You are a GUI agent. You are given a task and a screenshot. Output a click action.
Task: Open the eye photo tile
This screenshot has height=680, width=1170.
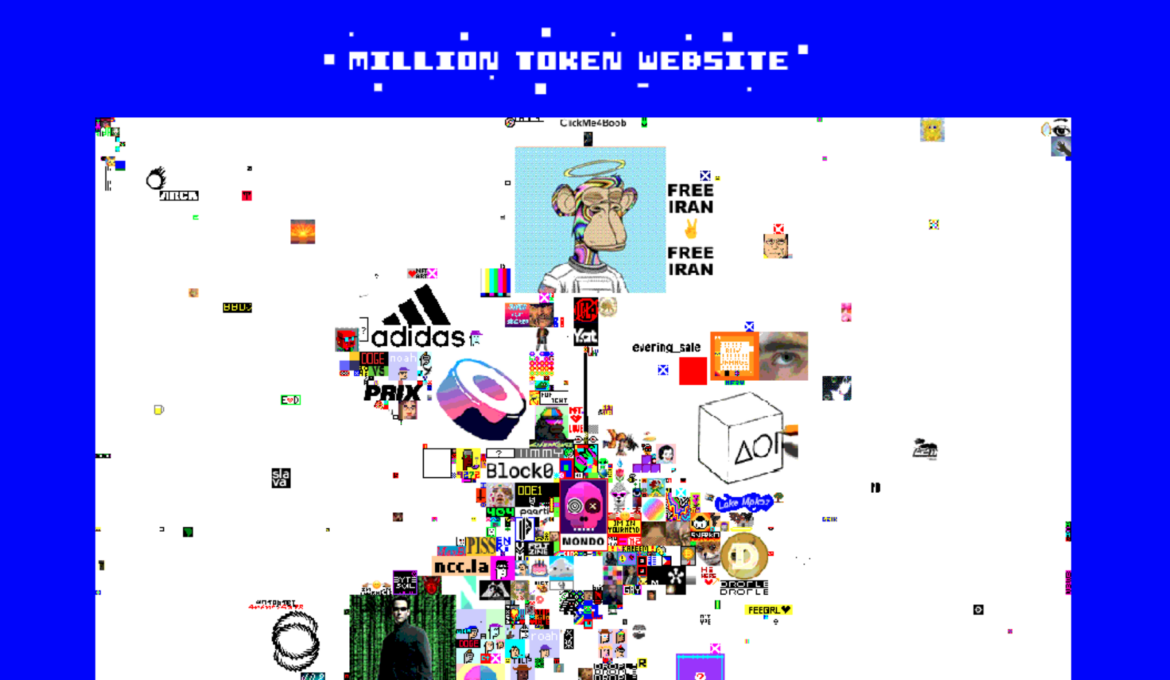tap(783, 356)
